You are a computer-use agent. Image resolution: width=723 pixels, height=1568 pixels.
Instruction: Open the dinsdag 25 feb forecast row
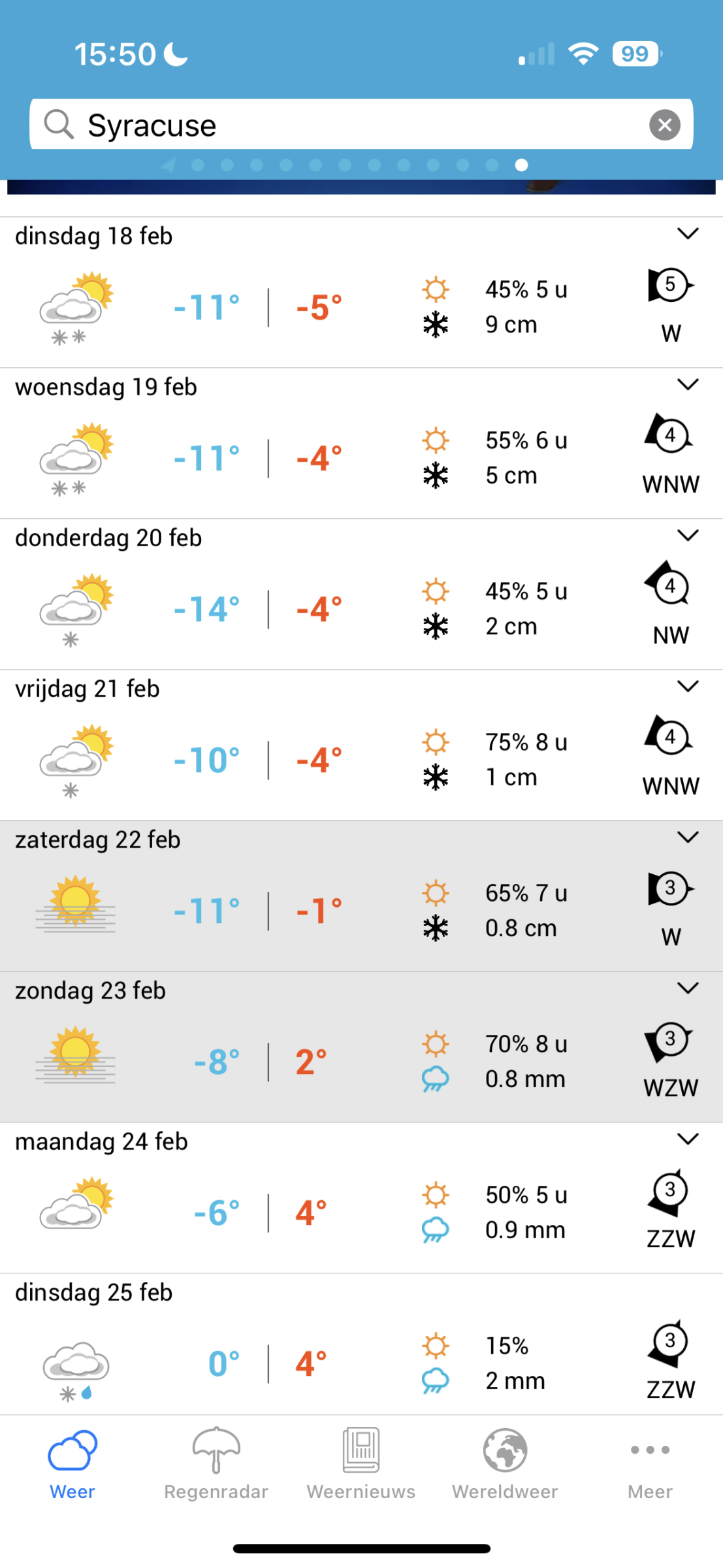point(361,1344)
